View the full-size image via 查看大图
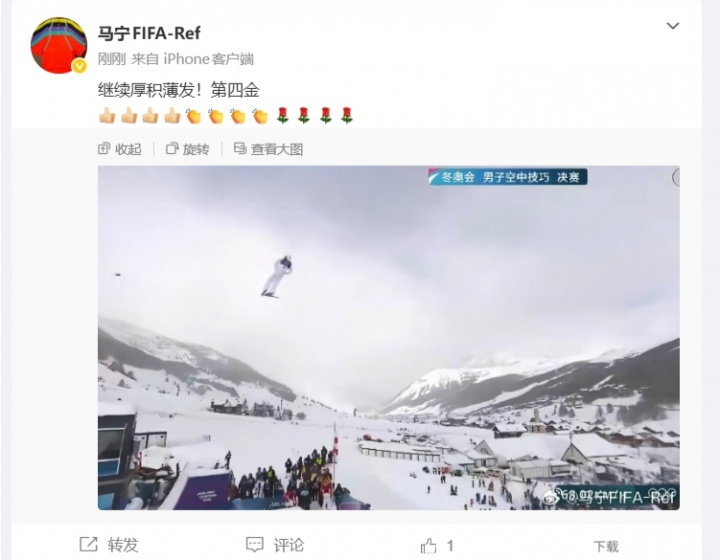The width and height of the screenshot is (720, 560). 268,149
